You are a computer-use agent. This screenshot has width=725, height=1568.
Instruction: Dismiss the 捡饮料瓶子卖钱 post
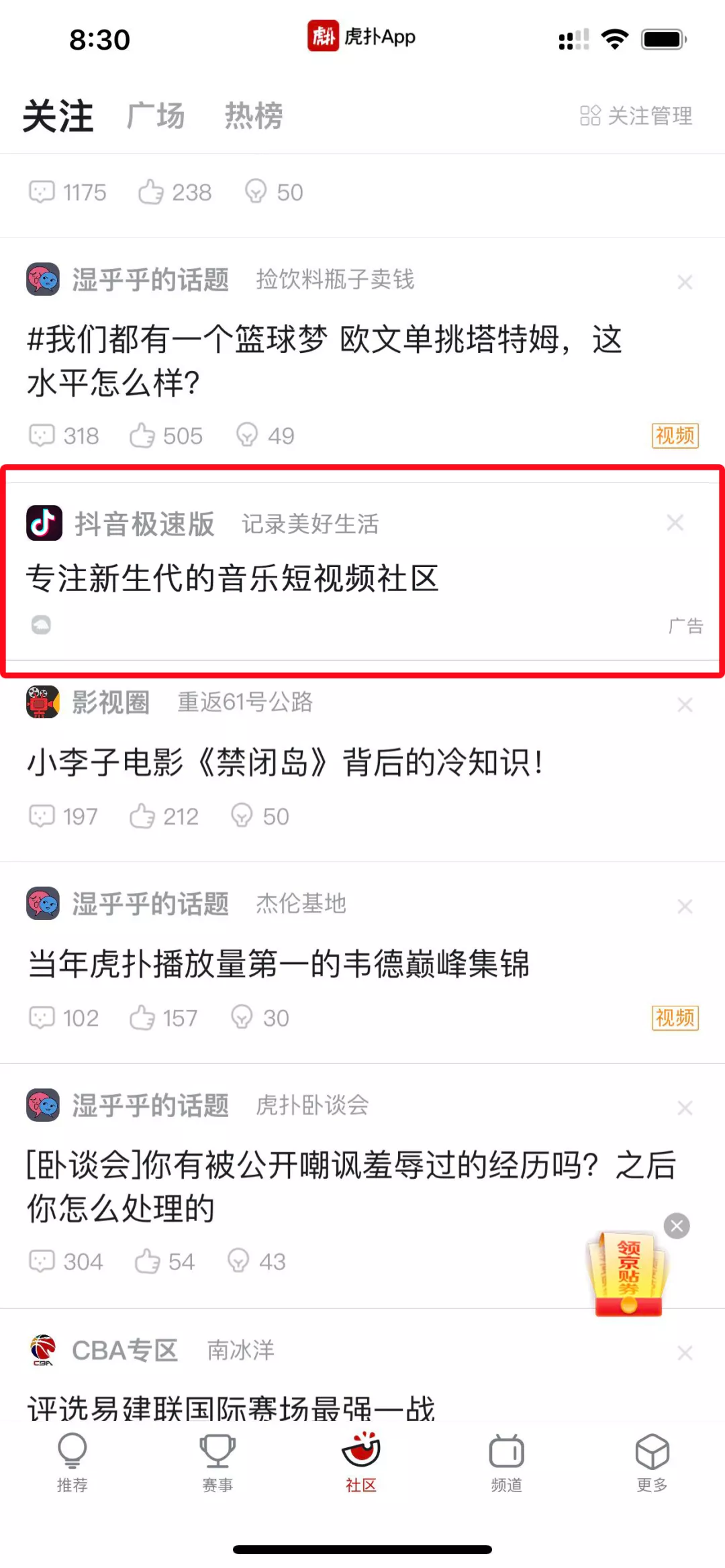click(x=684, y=282)
